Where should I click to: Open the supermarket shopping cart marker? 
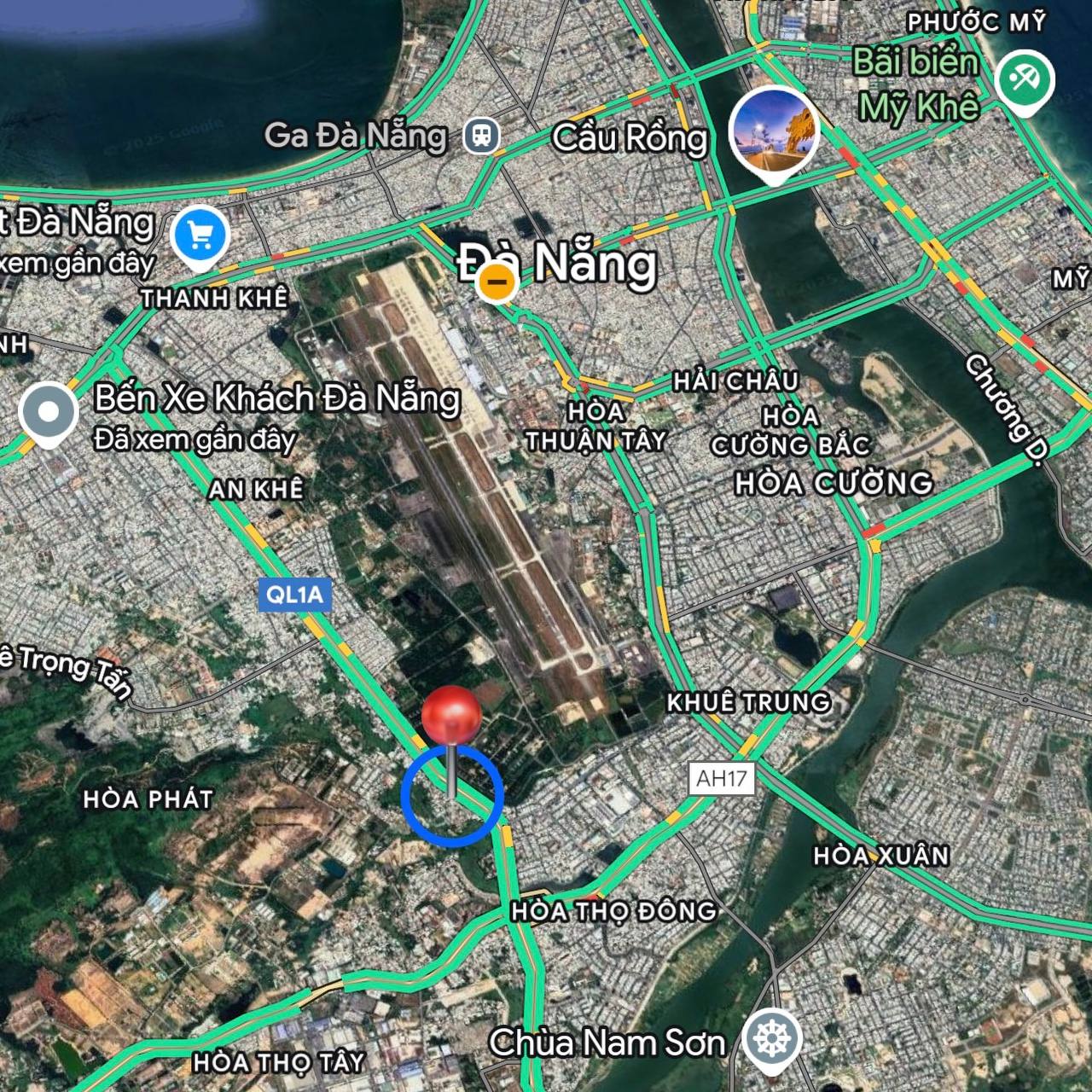pos(200,235)
